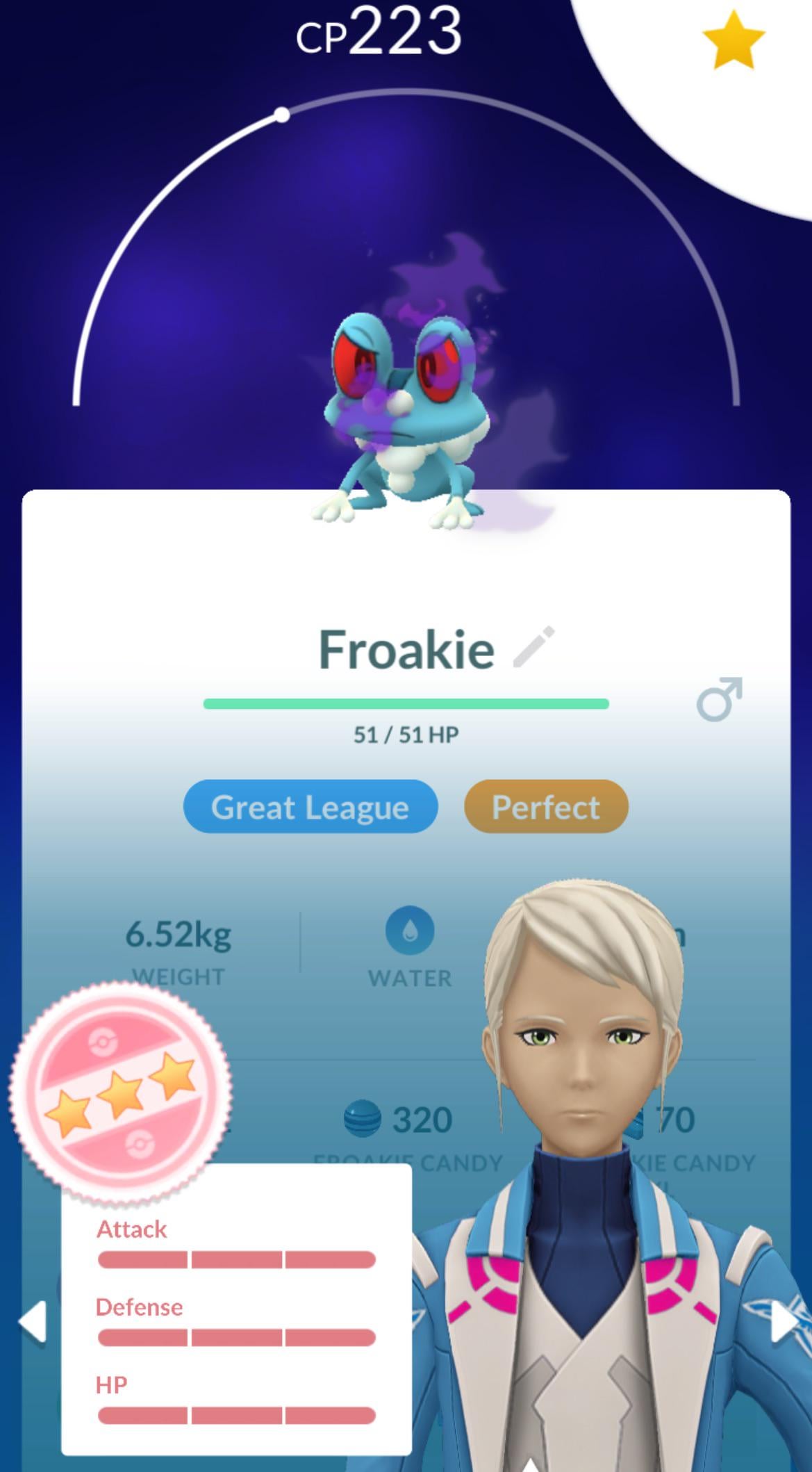This screenshot has width=812, height=1472.
Task: Tap the Great League tag
Action: tap(310, 806)
